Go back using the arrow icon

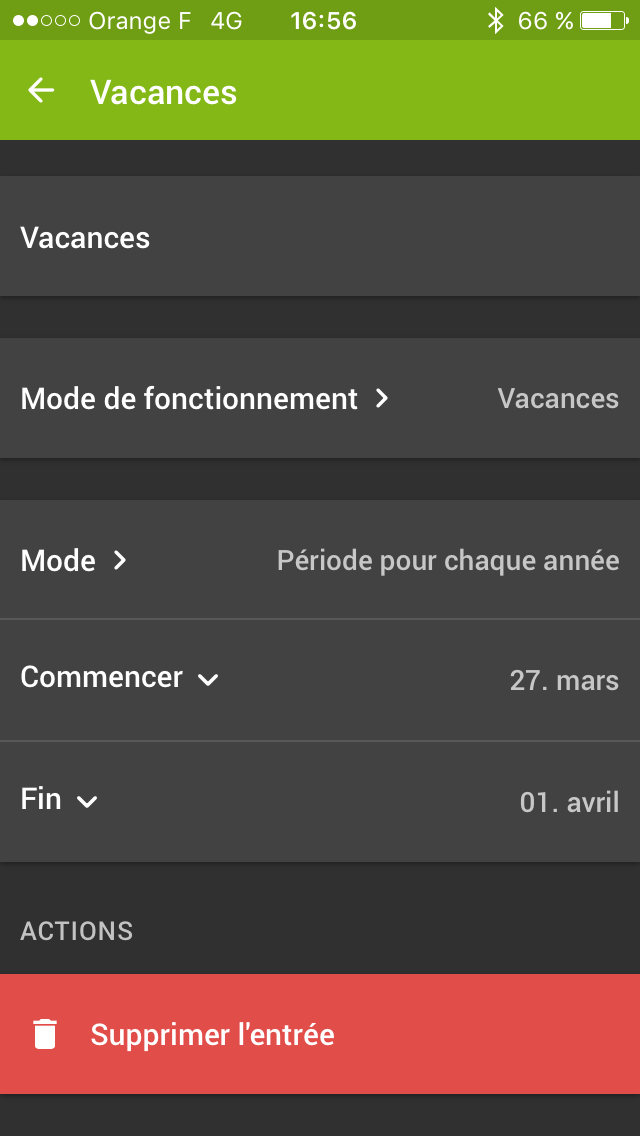tap(41, 91)
